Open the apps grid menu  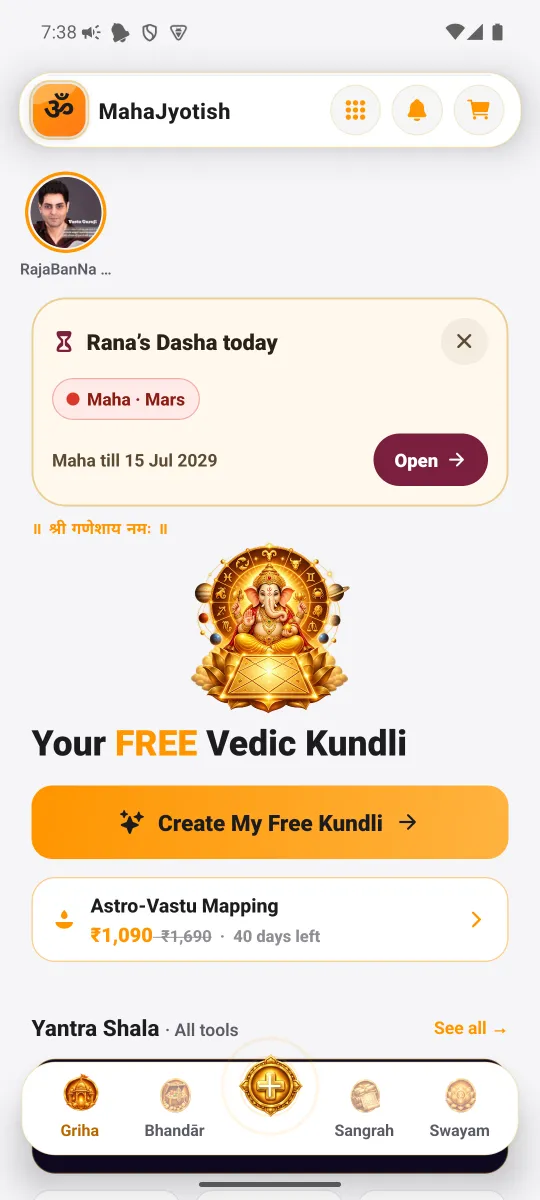(x=355, y=110)
